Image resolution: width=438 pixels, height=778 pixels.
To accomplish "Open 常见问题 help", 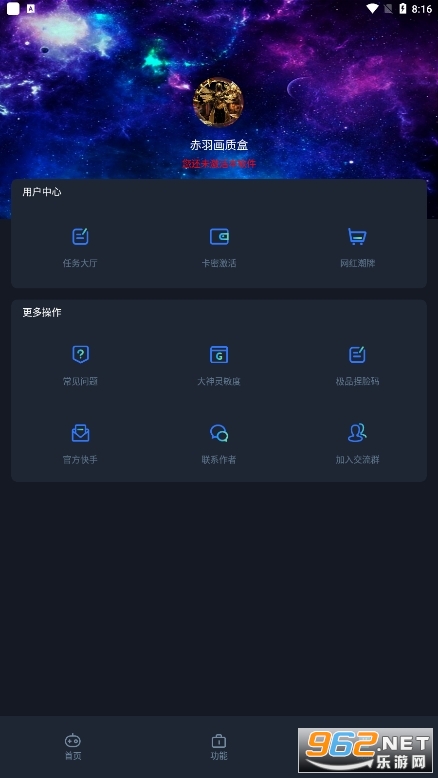I will click(x=80, y=366).
